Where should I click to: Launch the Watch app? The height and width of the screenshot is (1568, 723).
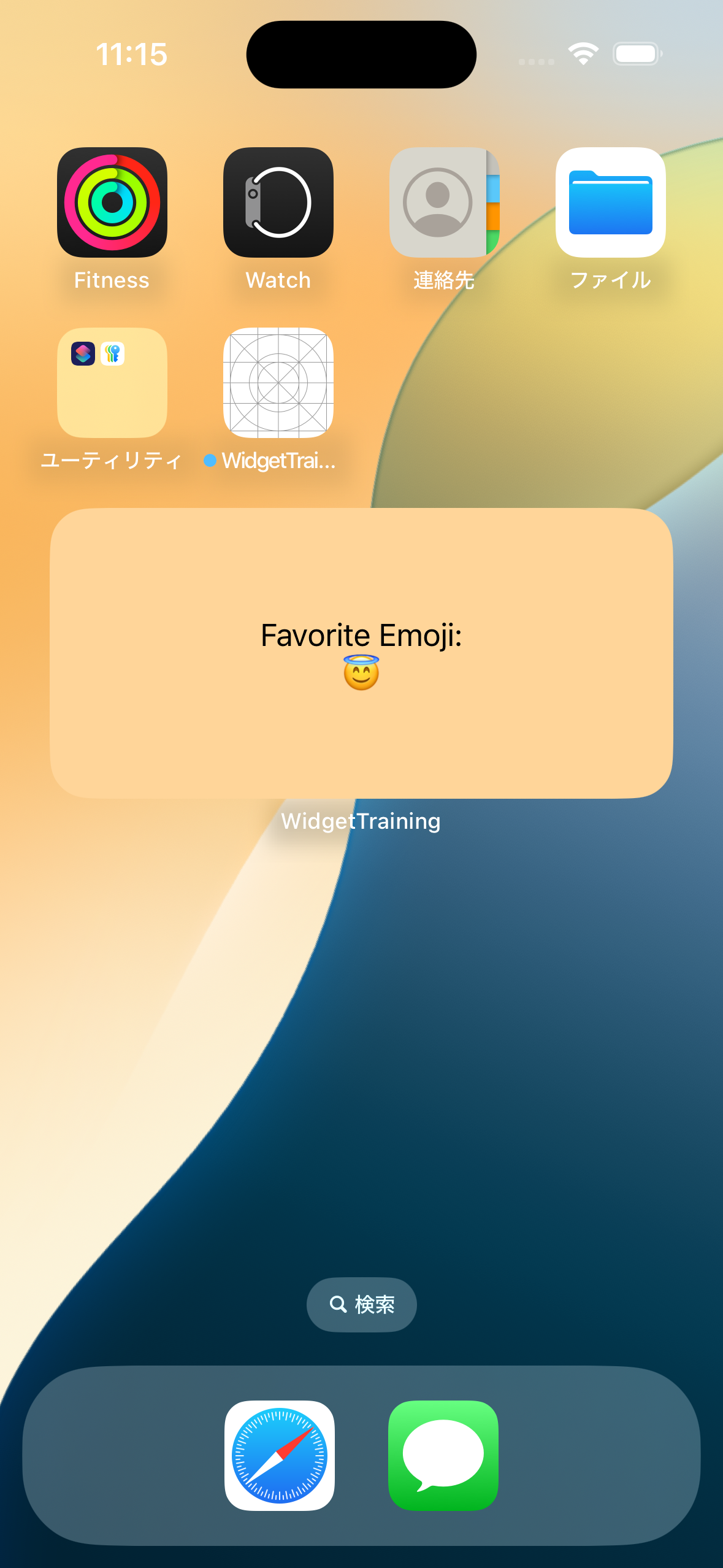tap(278, 202)
